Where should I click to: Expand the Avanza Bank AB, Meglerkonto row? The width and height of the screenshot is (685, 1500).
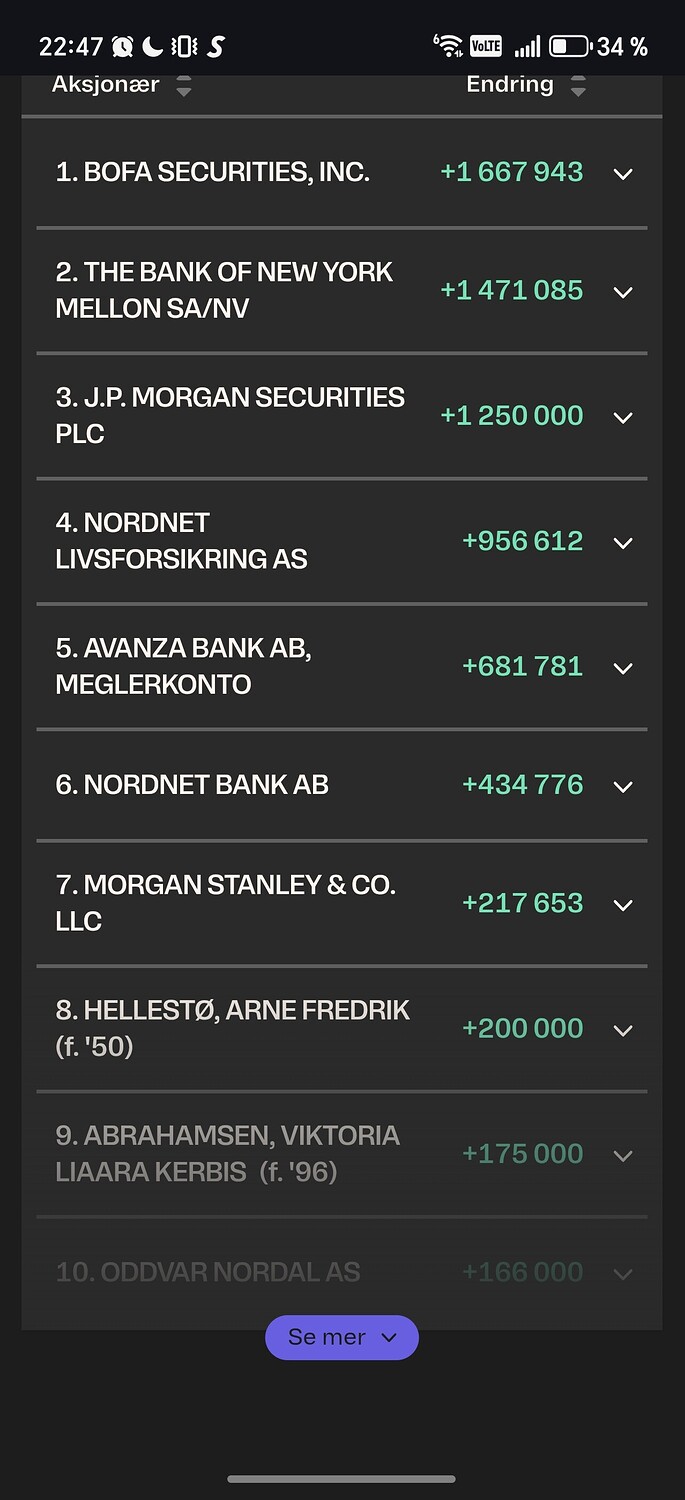coord(623,668)
